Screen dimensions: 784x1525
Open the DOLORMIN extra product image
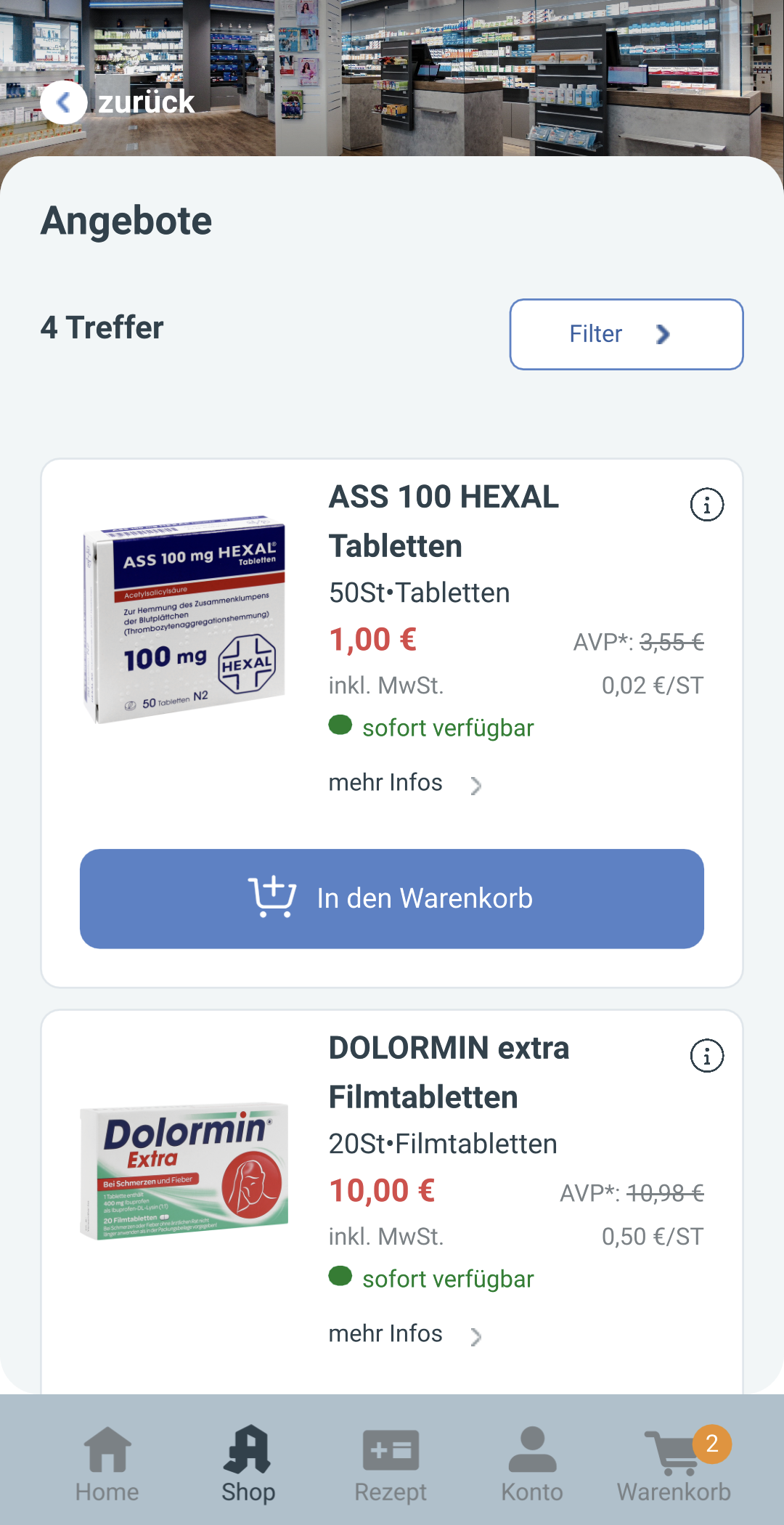point(184,1170)
